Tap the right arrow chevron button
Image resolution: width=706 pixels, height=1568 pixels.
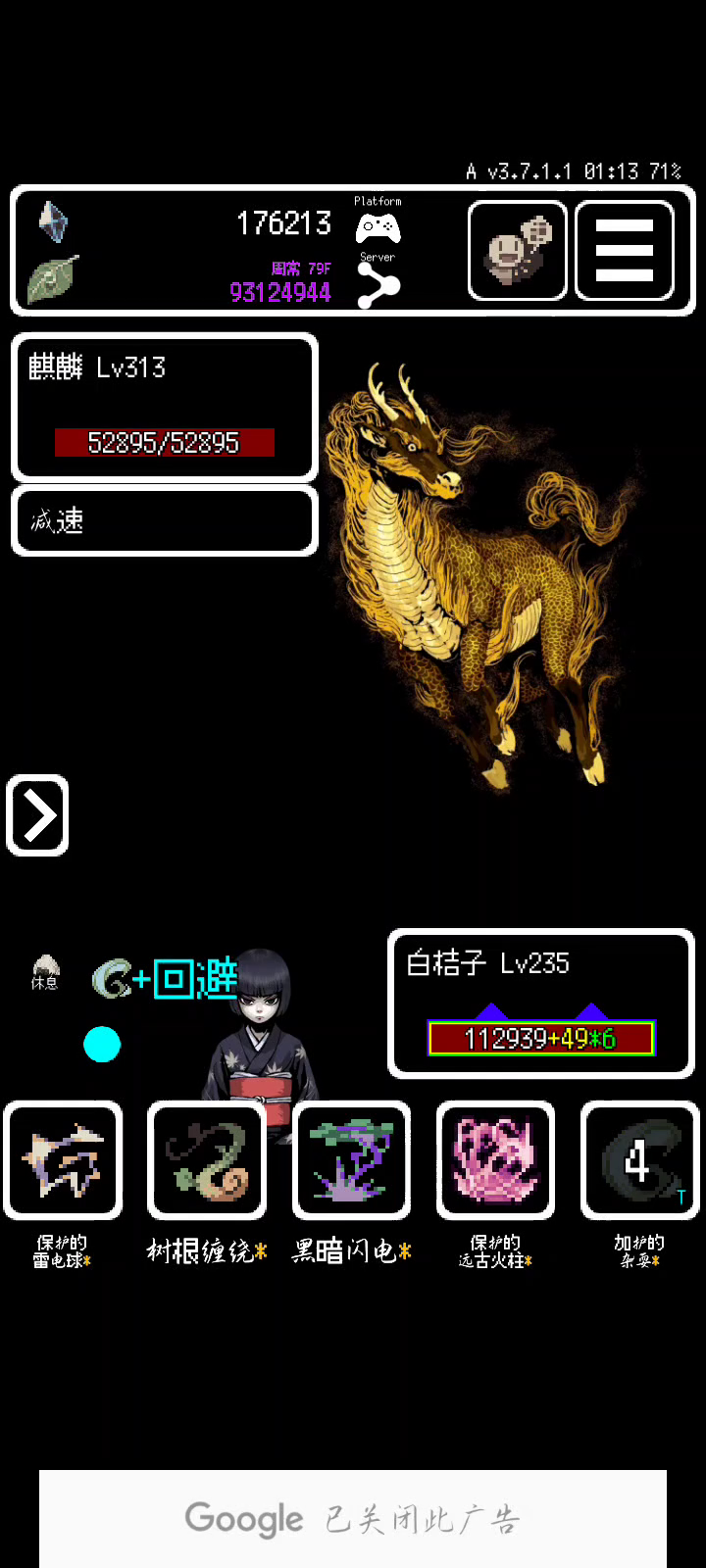pyautogui.click(x=37, y=815)
